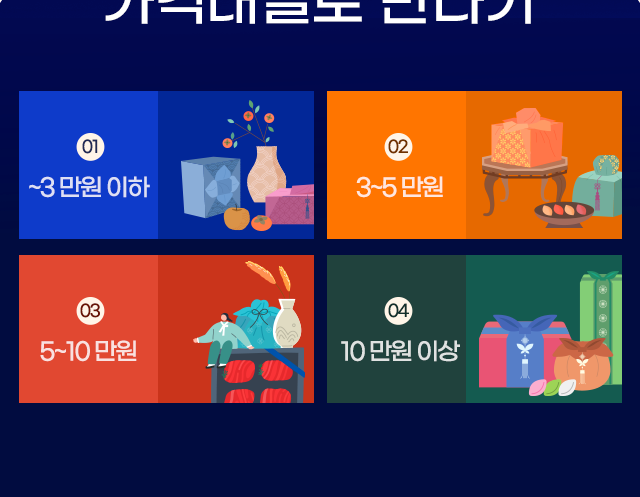Select the 3~5만원 gift card
This screenshot has width=640, height=497.
coord(474,165)
